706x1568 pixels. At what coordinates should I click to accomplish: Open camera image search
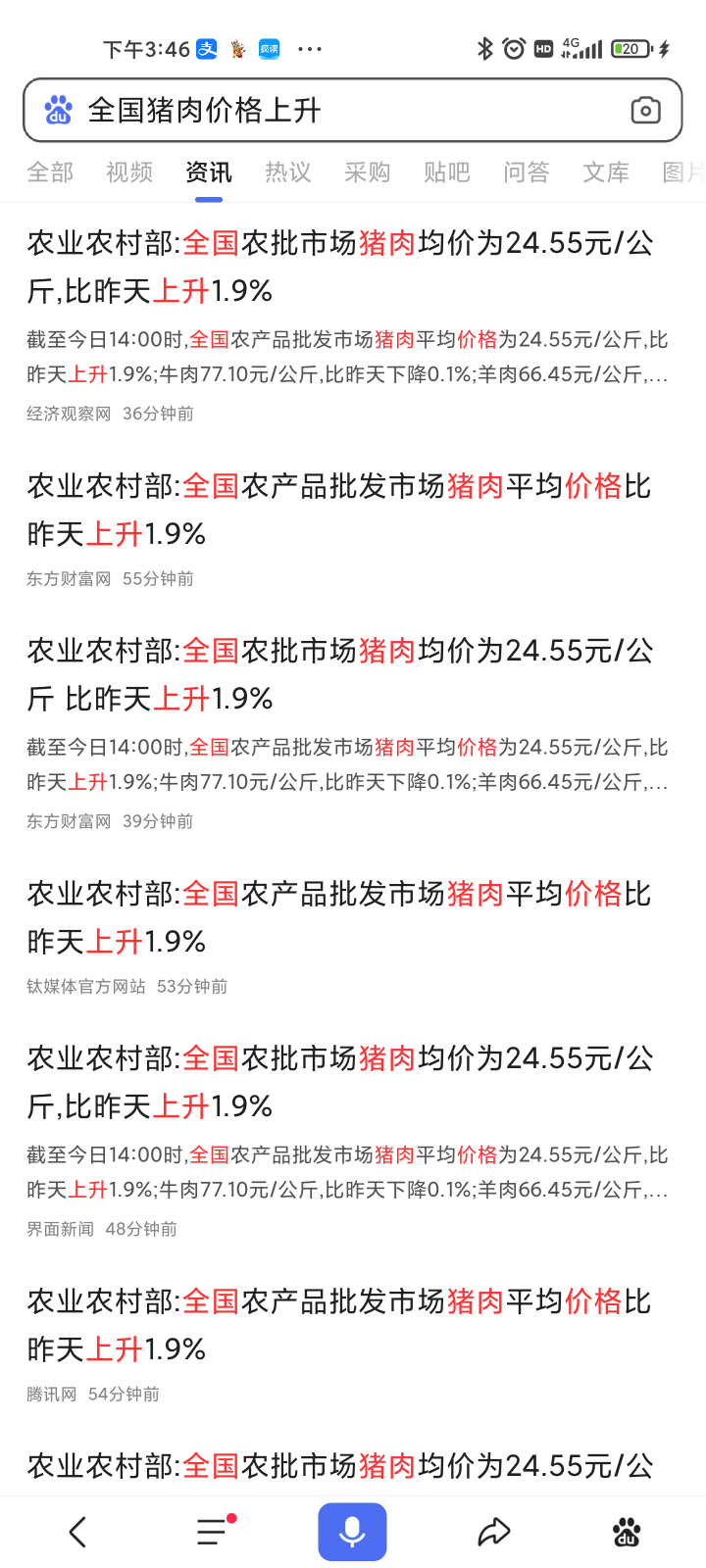(645, 110)
